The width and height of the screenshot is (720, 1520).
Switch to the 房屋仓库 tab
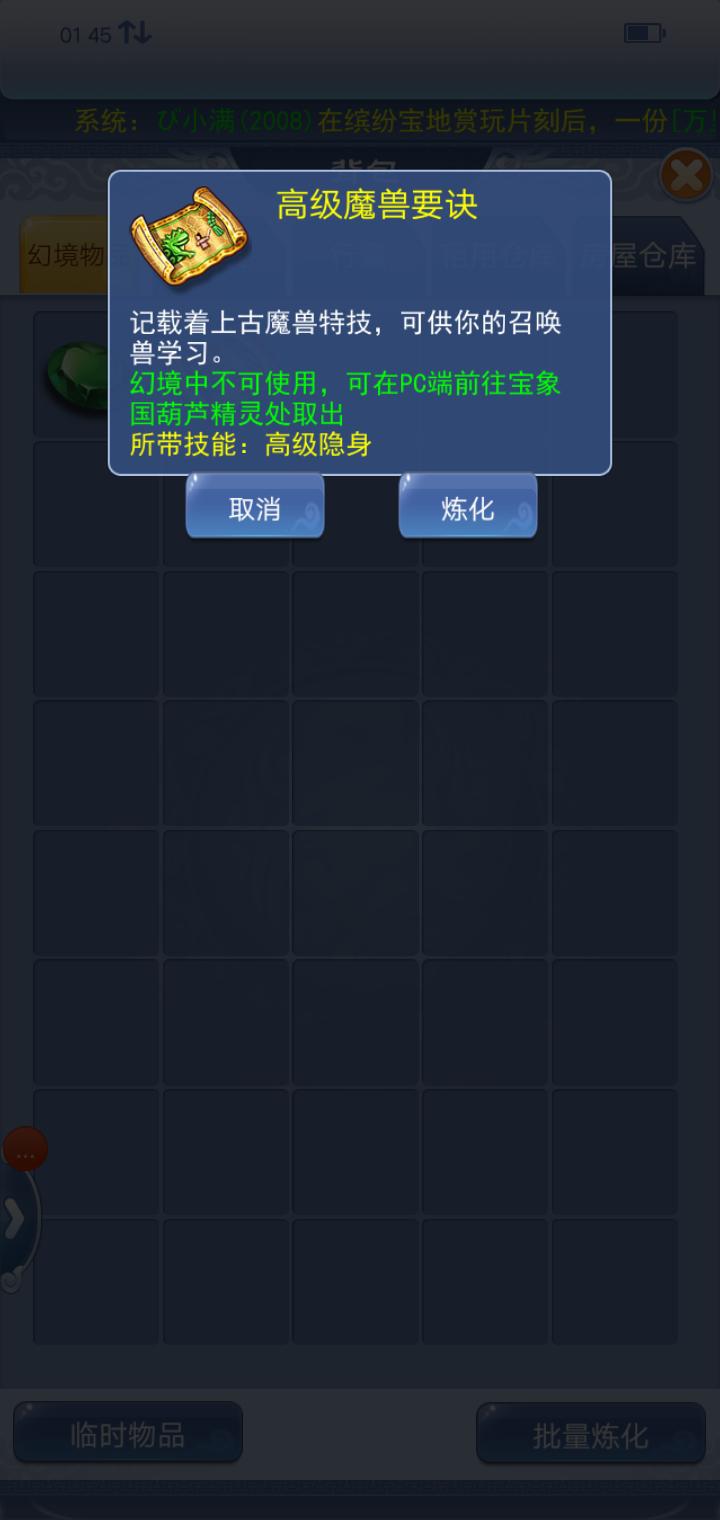click(x=640, y=255)
